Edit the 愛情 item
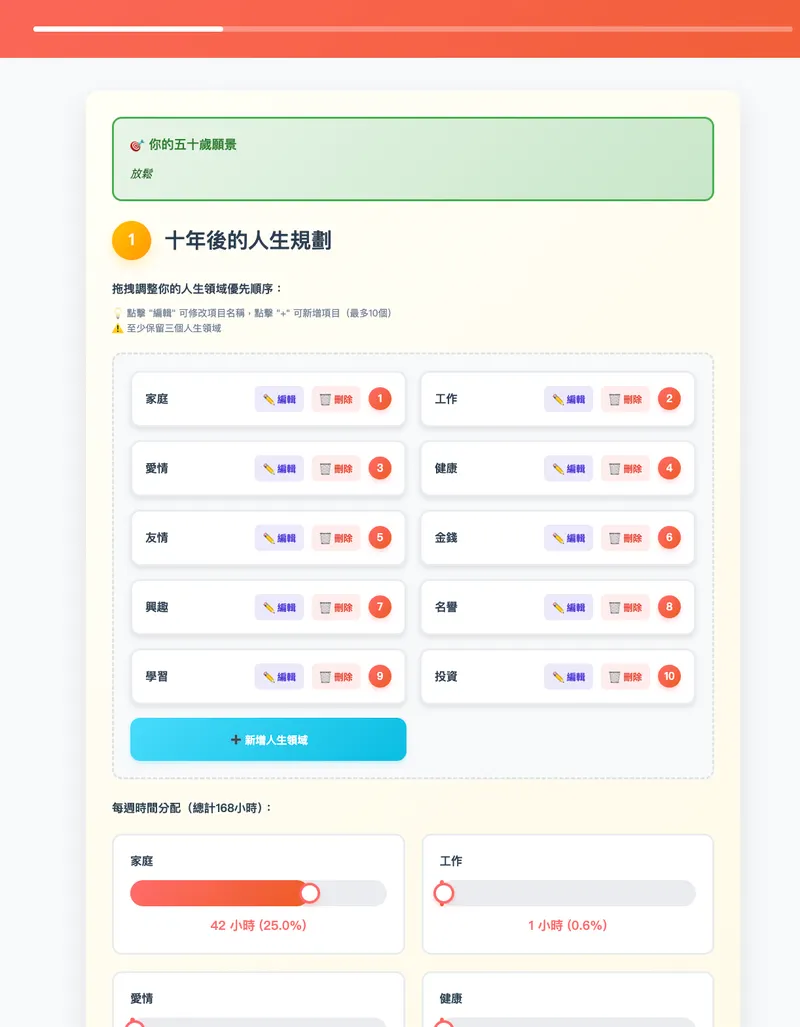This screenshot has width=800, height=1027. 279,468
